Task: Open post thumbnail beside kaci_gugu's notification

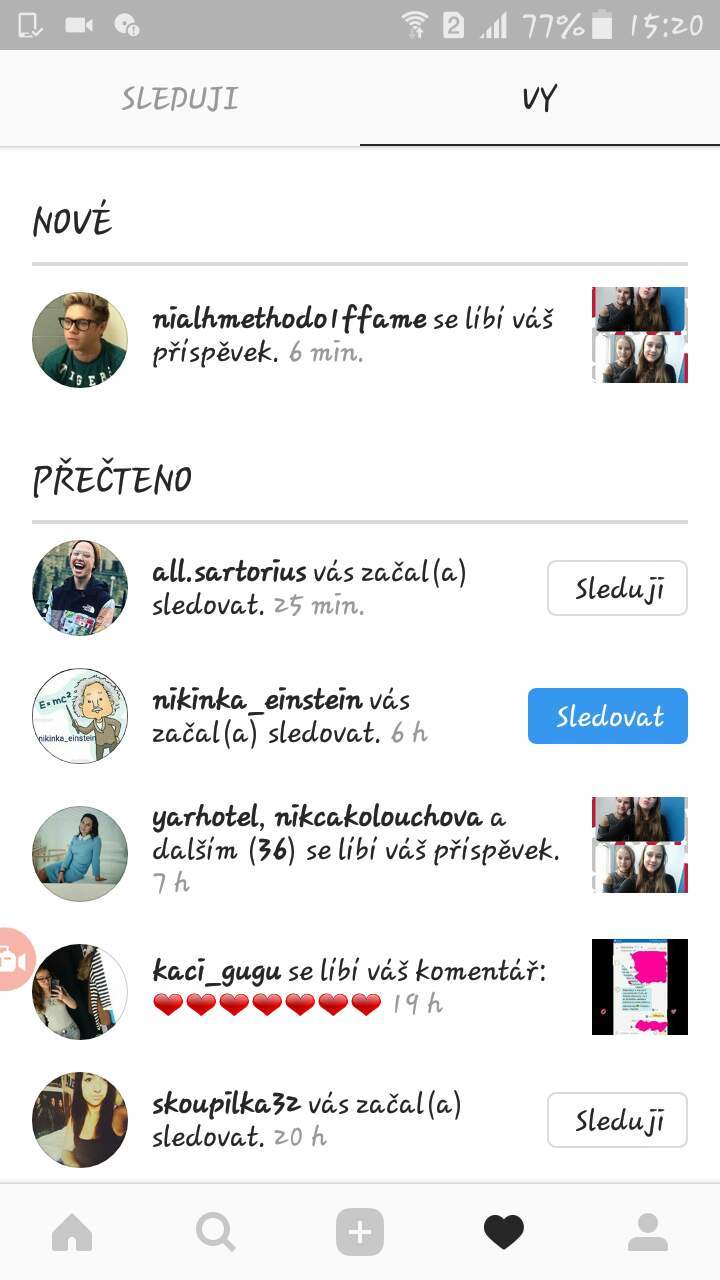Action: 640,987
